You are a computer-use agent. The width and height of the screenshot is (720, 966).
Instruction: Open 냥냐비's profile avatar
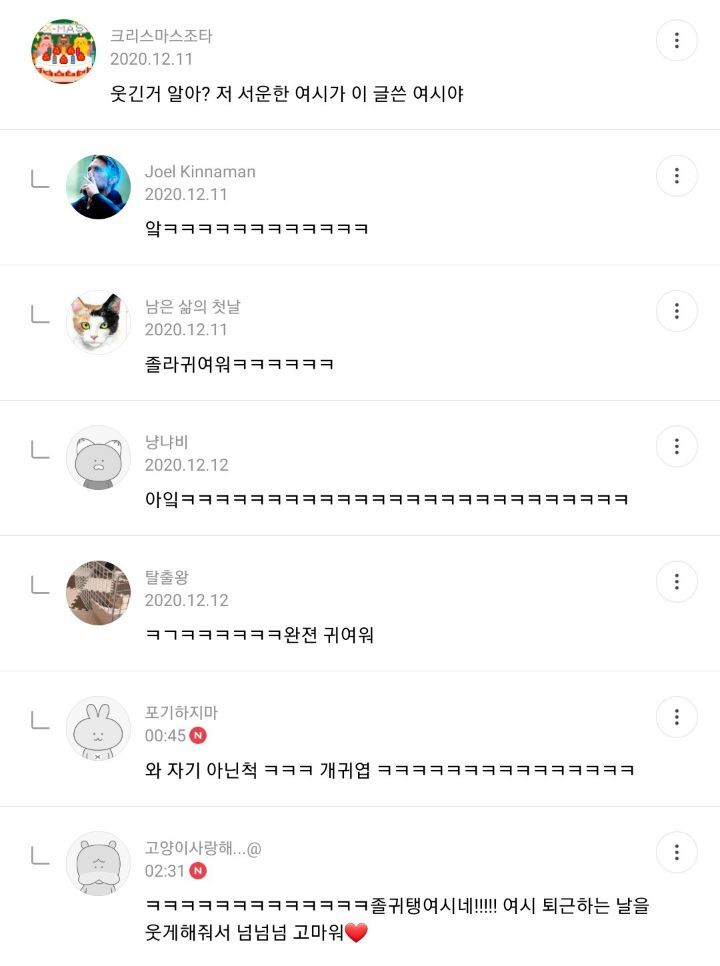click(98, 458)
